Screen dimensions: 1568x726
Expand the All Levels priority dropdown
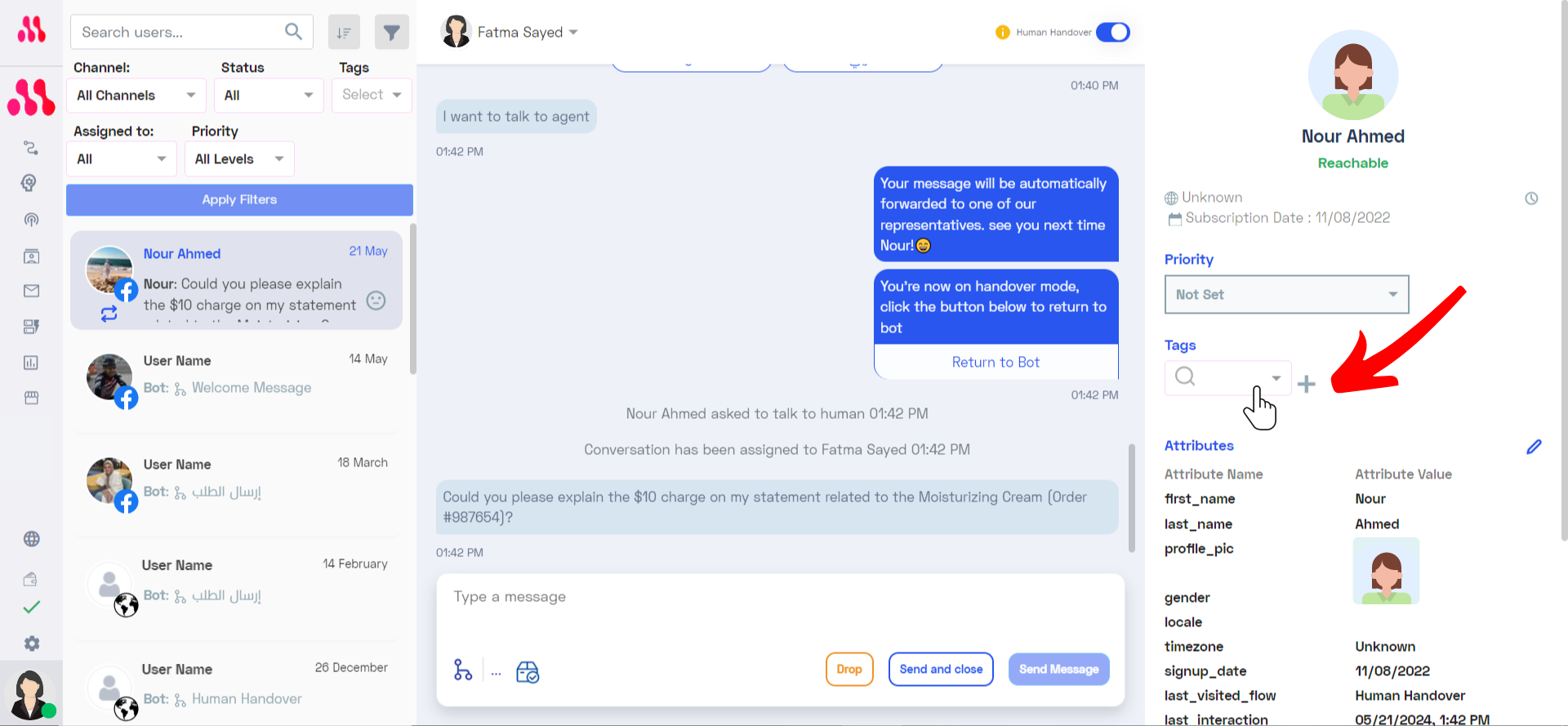(x=239, y=159)
